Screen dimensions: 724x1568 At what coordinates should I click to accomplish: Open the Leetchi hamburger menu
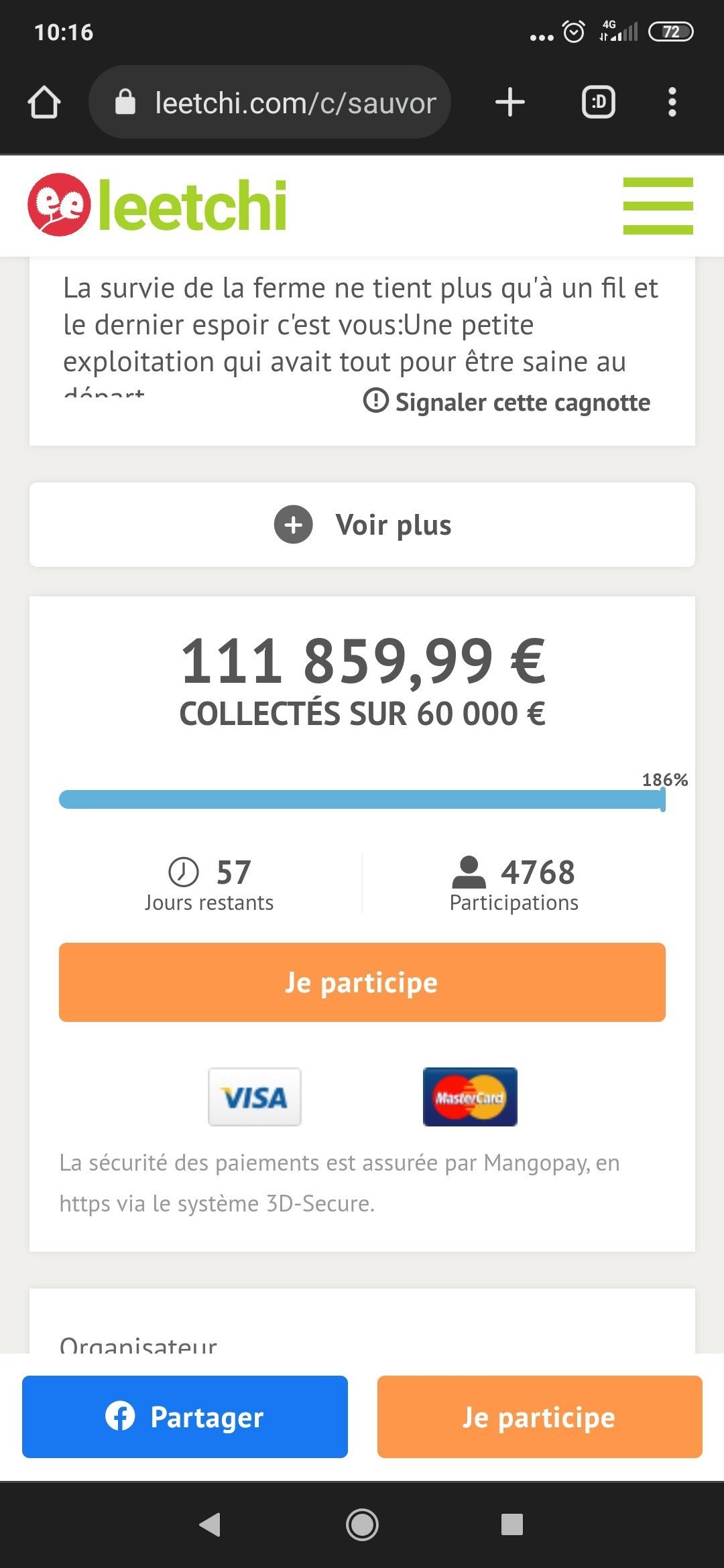[658, 206]
